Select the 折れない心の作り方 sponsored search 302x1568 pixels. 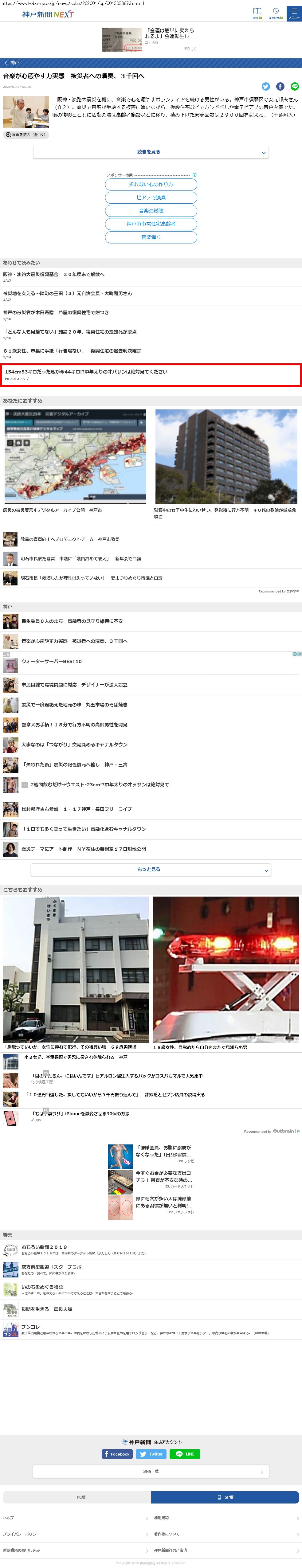[x=151, y=184]
